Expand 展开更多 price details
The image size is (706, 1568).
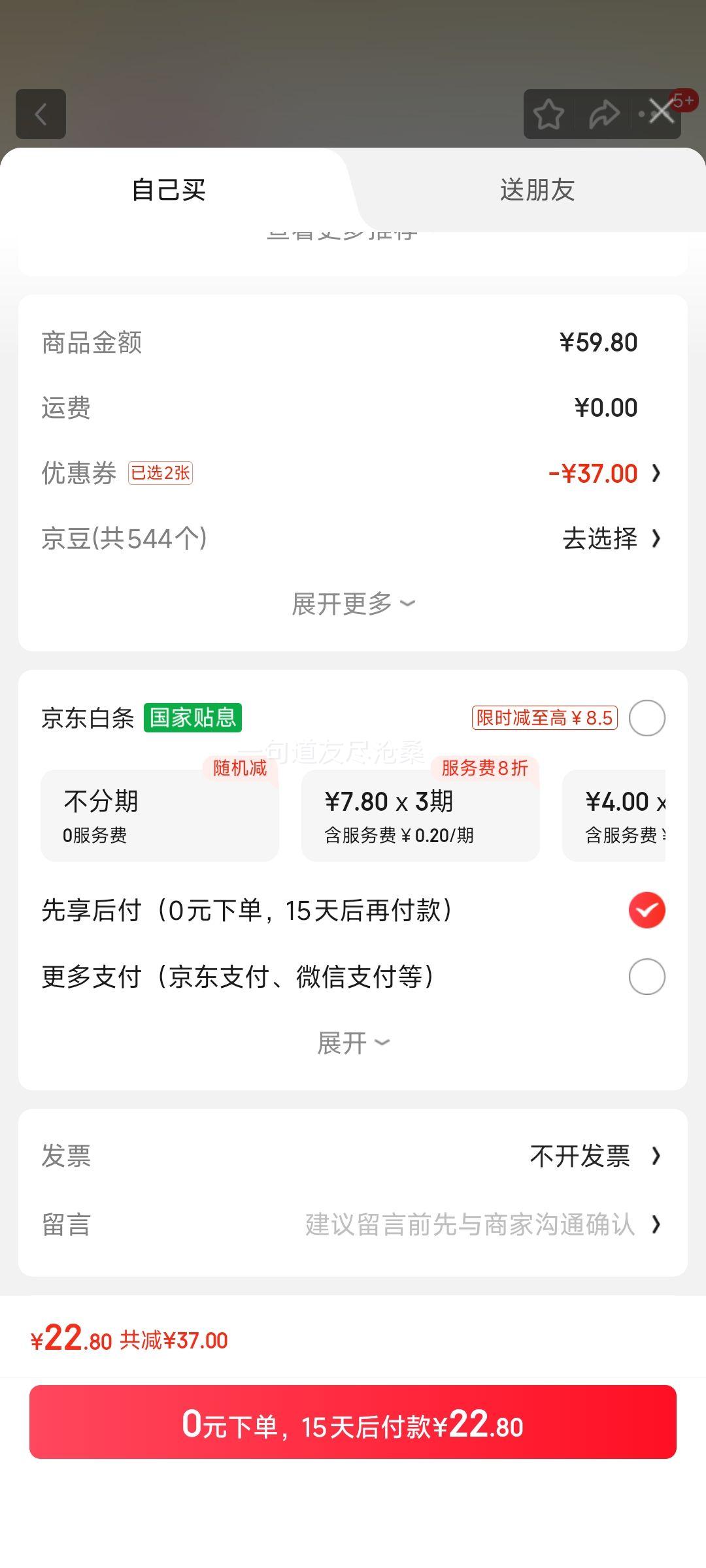(353, 604)
